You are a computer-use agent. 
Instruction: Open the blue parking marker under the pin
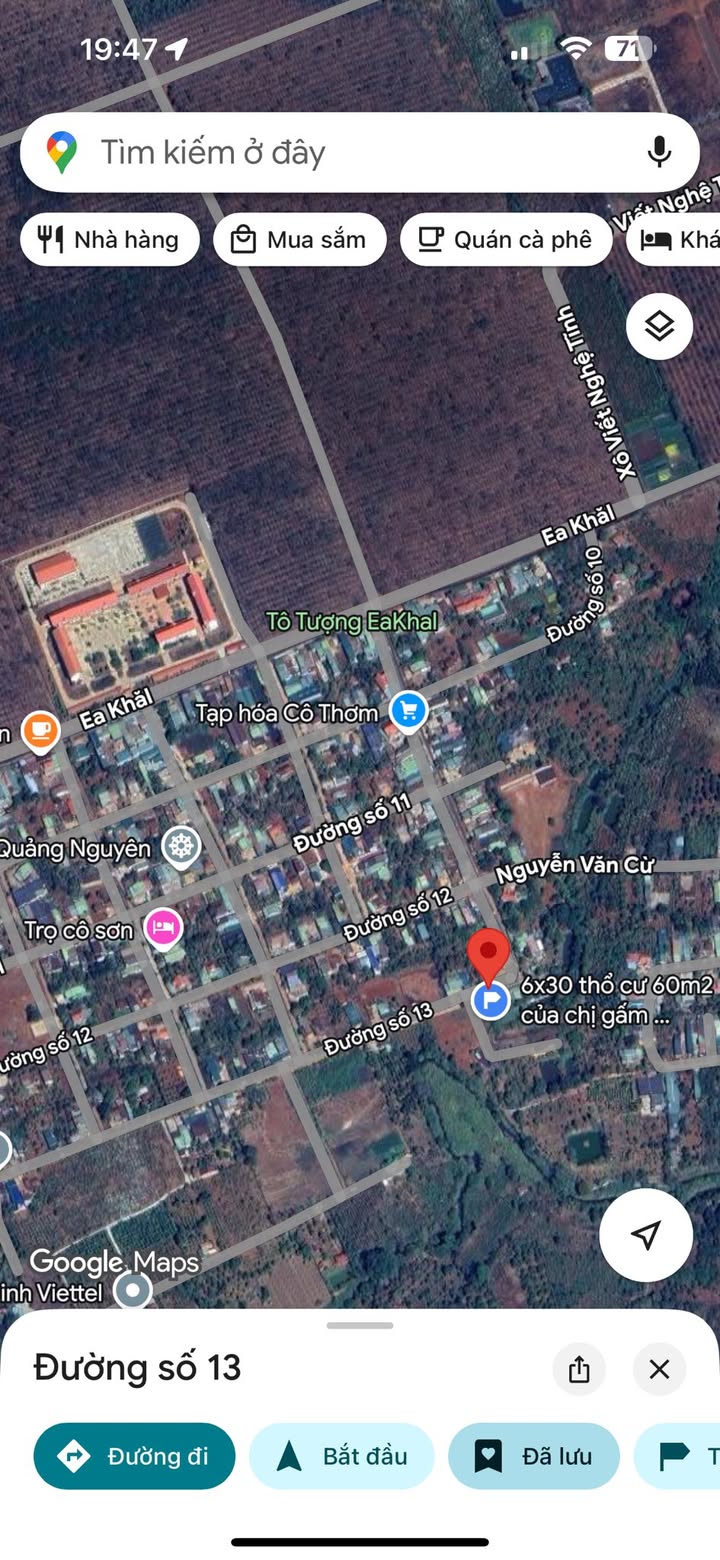(490, 1000)
